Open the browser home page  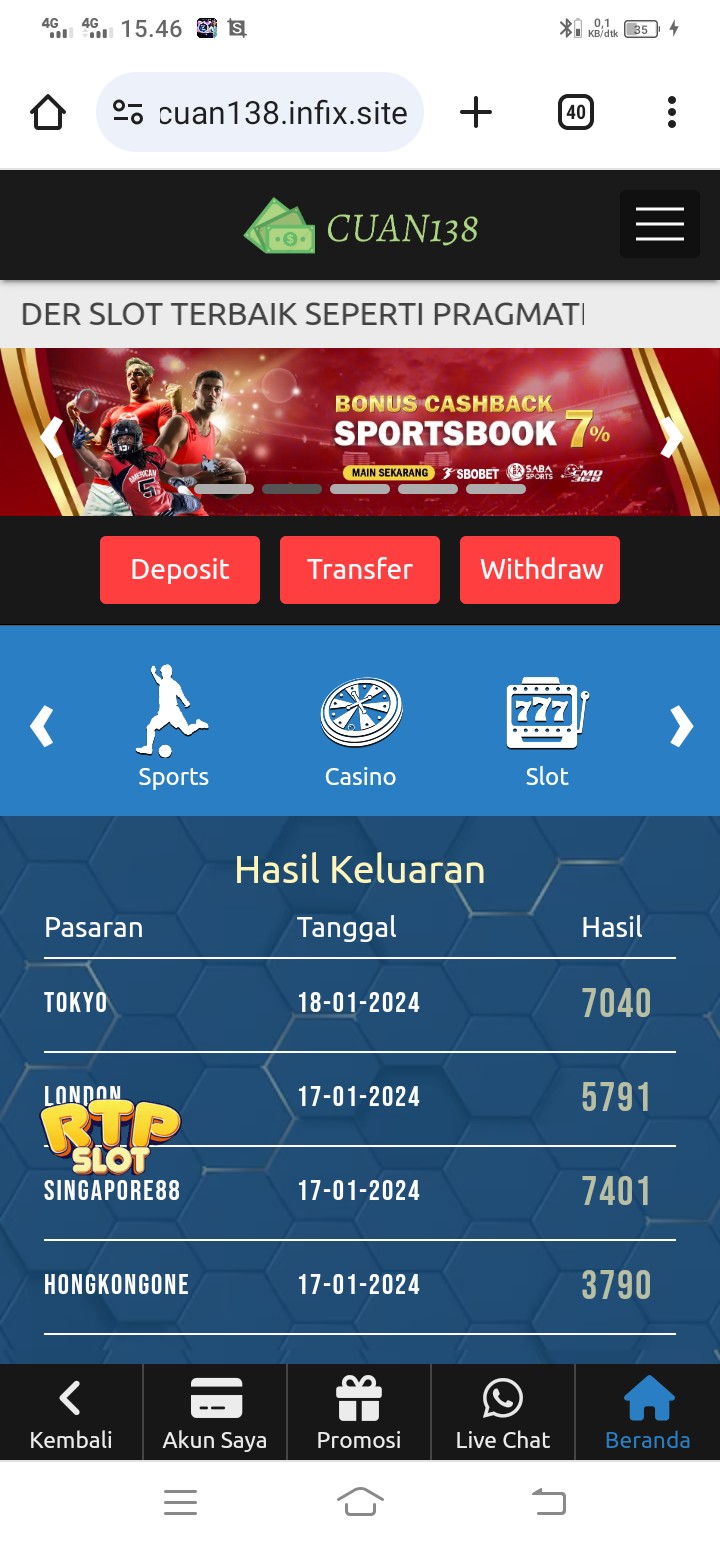click(48, 112)
